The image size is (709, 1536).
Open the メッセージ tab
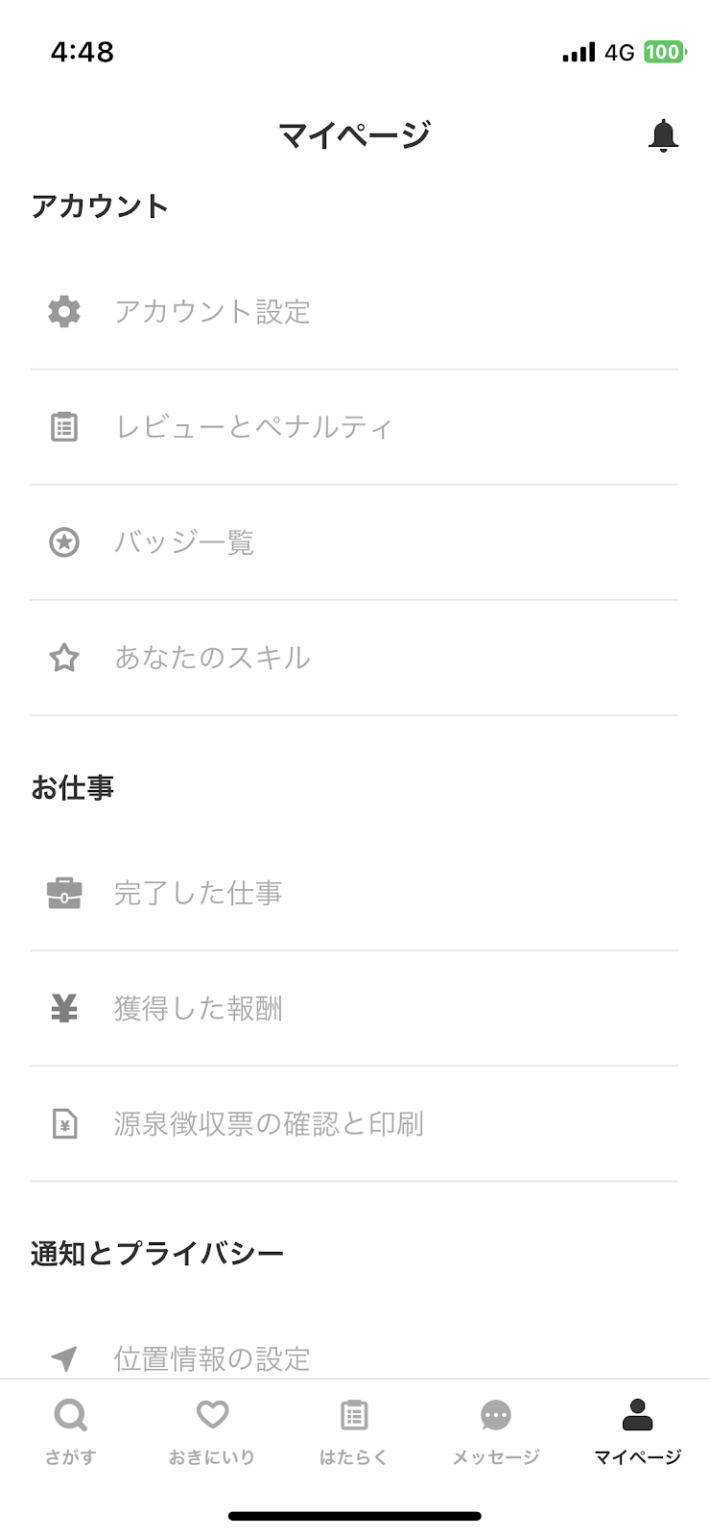(496, 1430)
